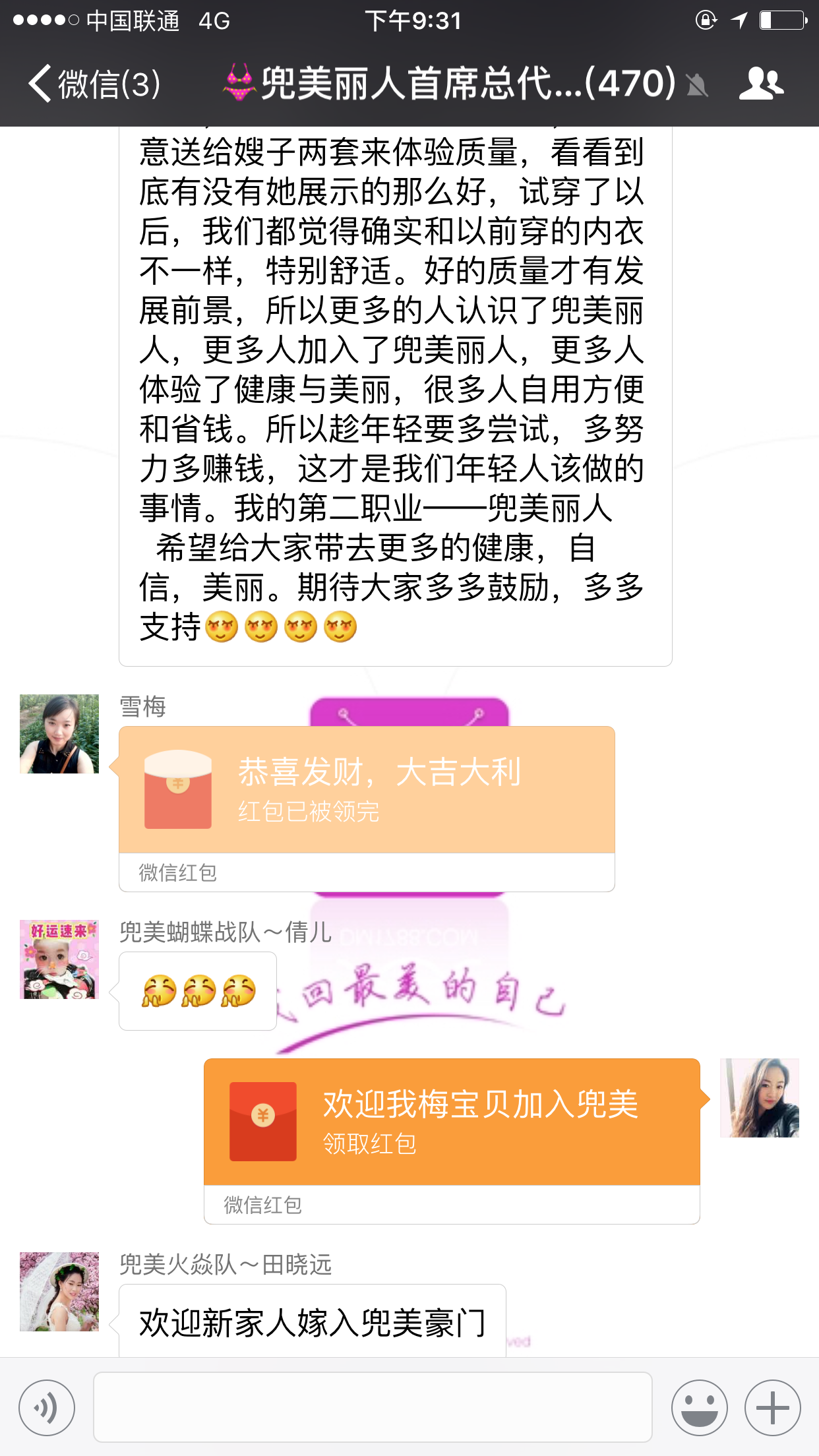This screenshot has height=1456, width=819.
Task: Focus the message text field
Action: click(x=373, y=1408)
